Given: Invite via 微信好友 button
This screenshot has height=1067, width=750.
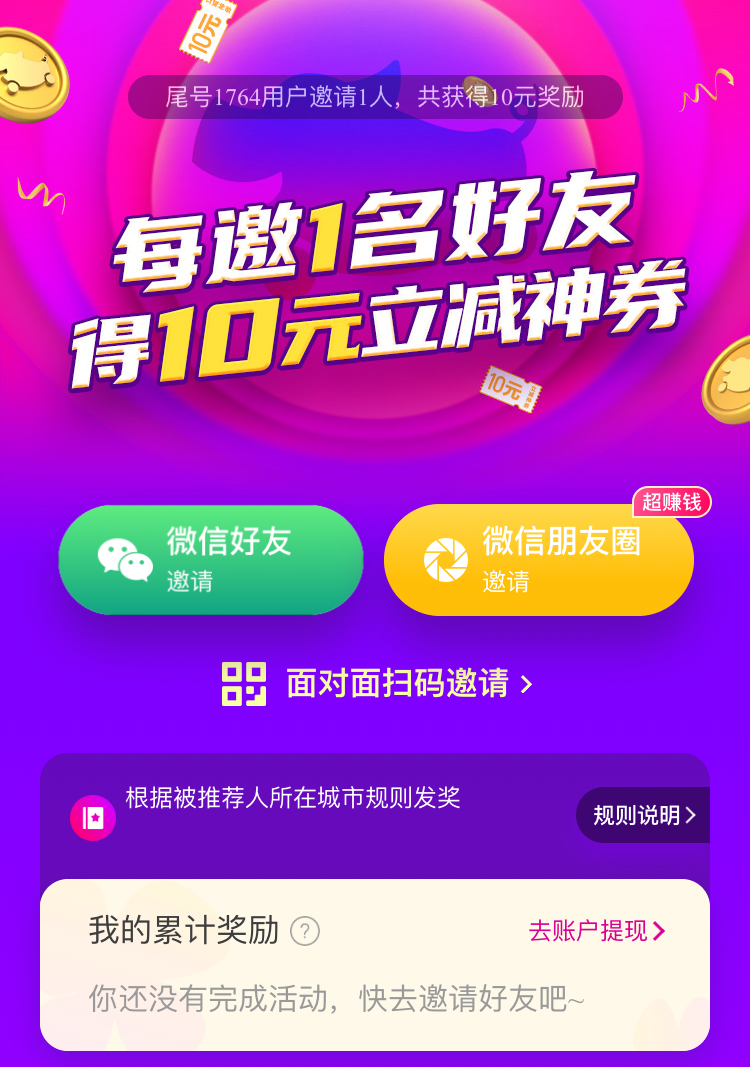Looking at the screenshot, I should click(211, 560).
